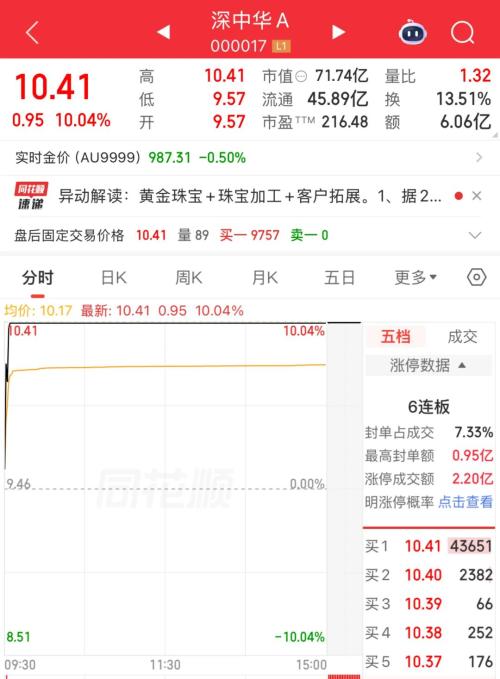Switch to the 五日 tab
The width and height of the screenshot is (500, 679).
point(339,278)
